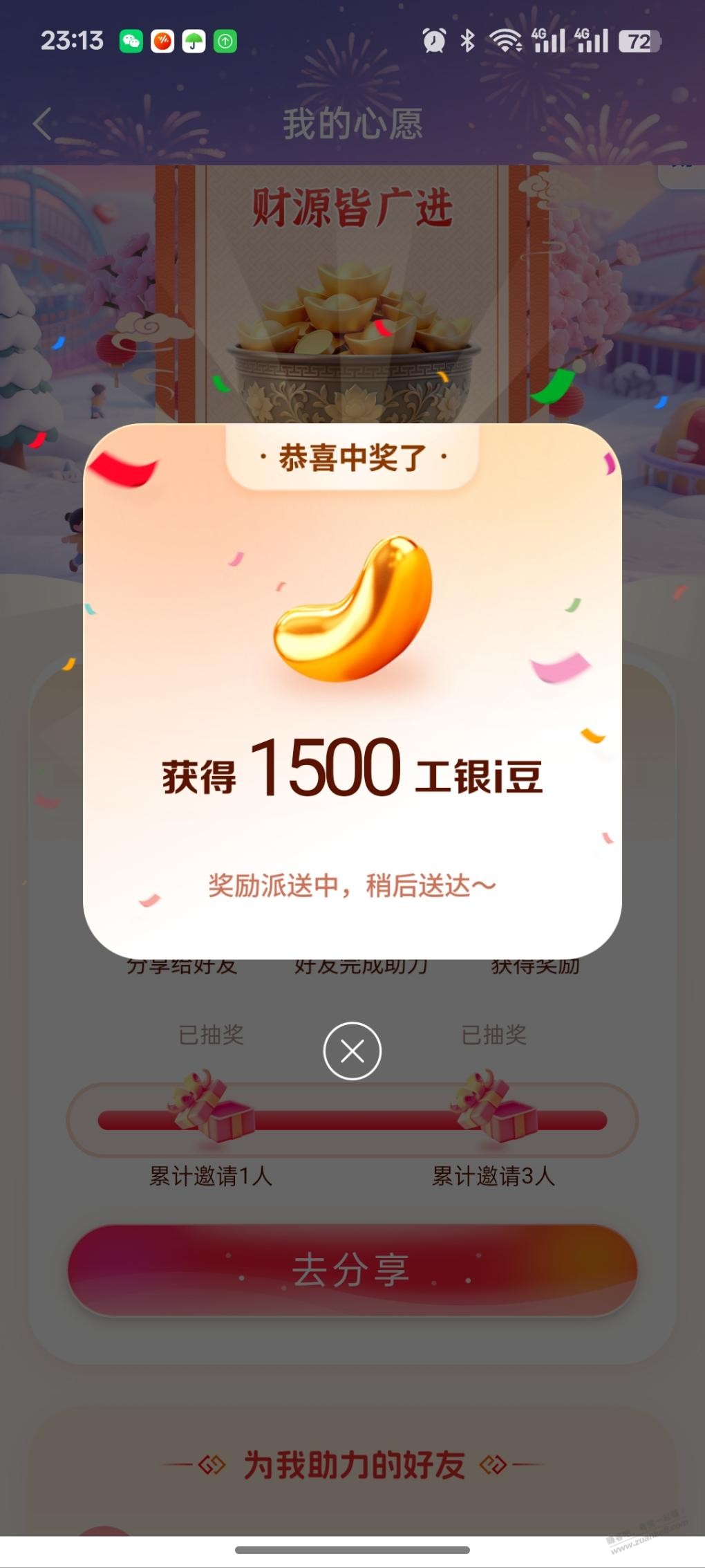Go back from 我的心愿 page
Viewport: 705px width, 1568px height.
43,124
